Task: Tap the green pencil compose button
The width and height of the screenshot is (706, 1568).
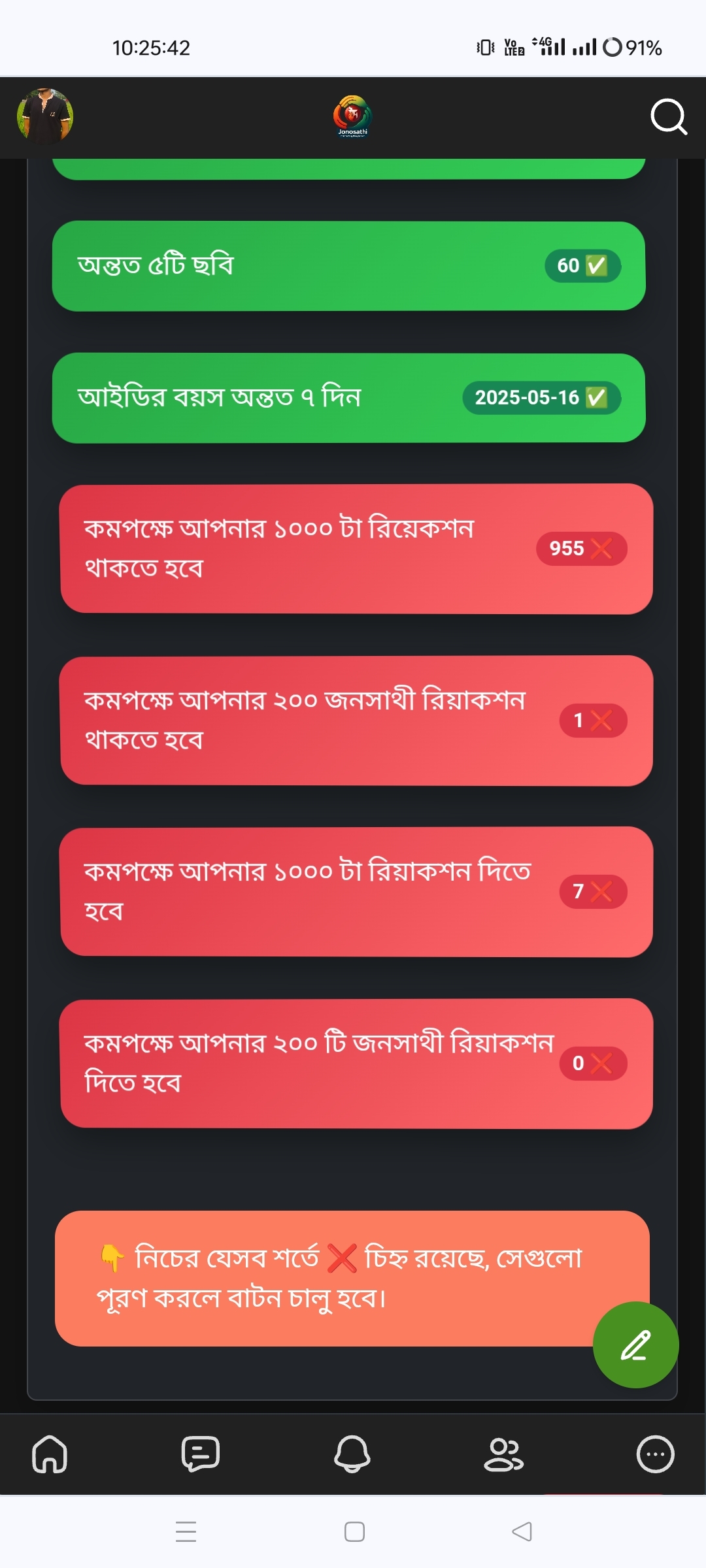Action: point(635,1345)
